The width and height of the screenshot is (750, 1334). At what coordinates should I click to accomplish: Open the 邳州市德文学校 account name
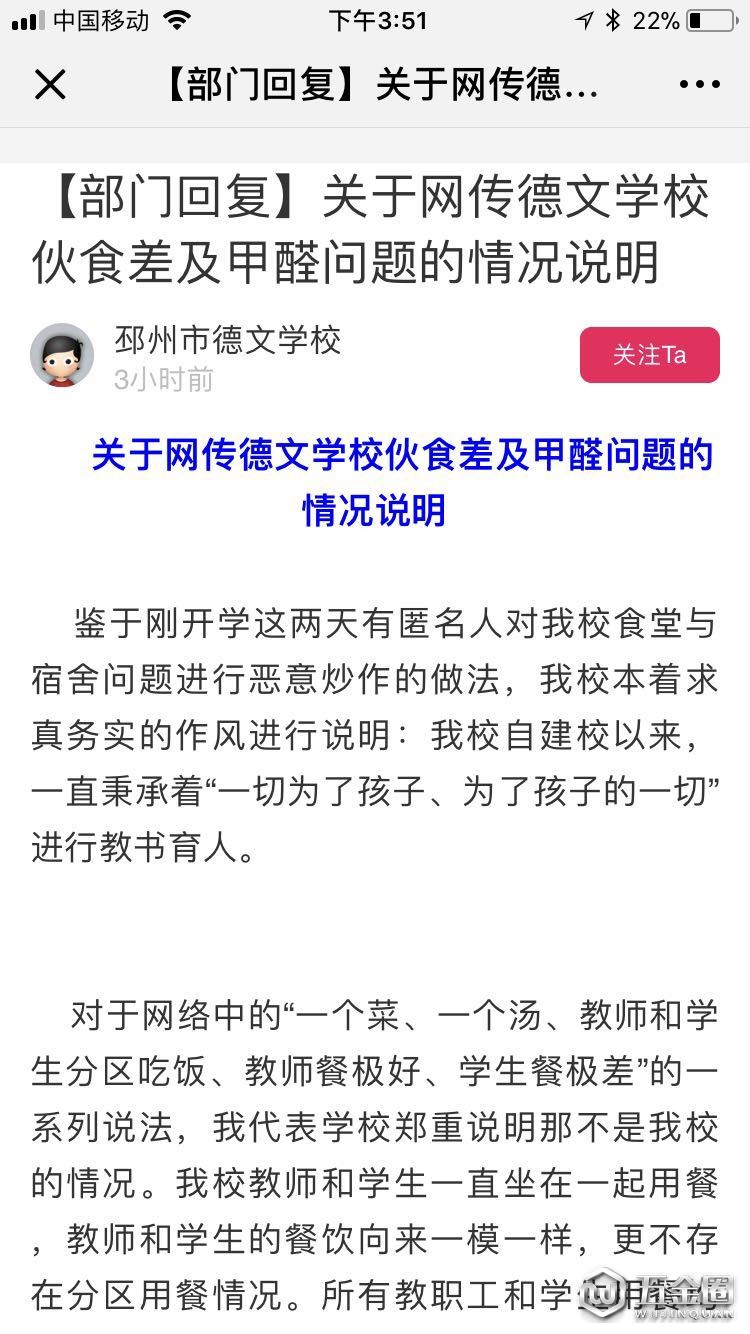point(227,340)
